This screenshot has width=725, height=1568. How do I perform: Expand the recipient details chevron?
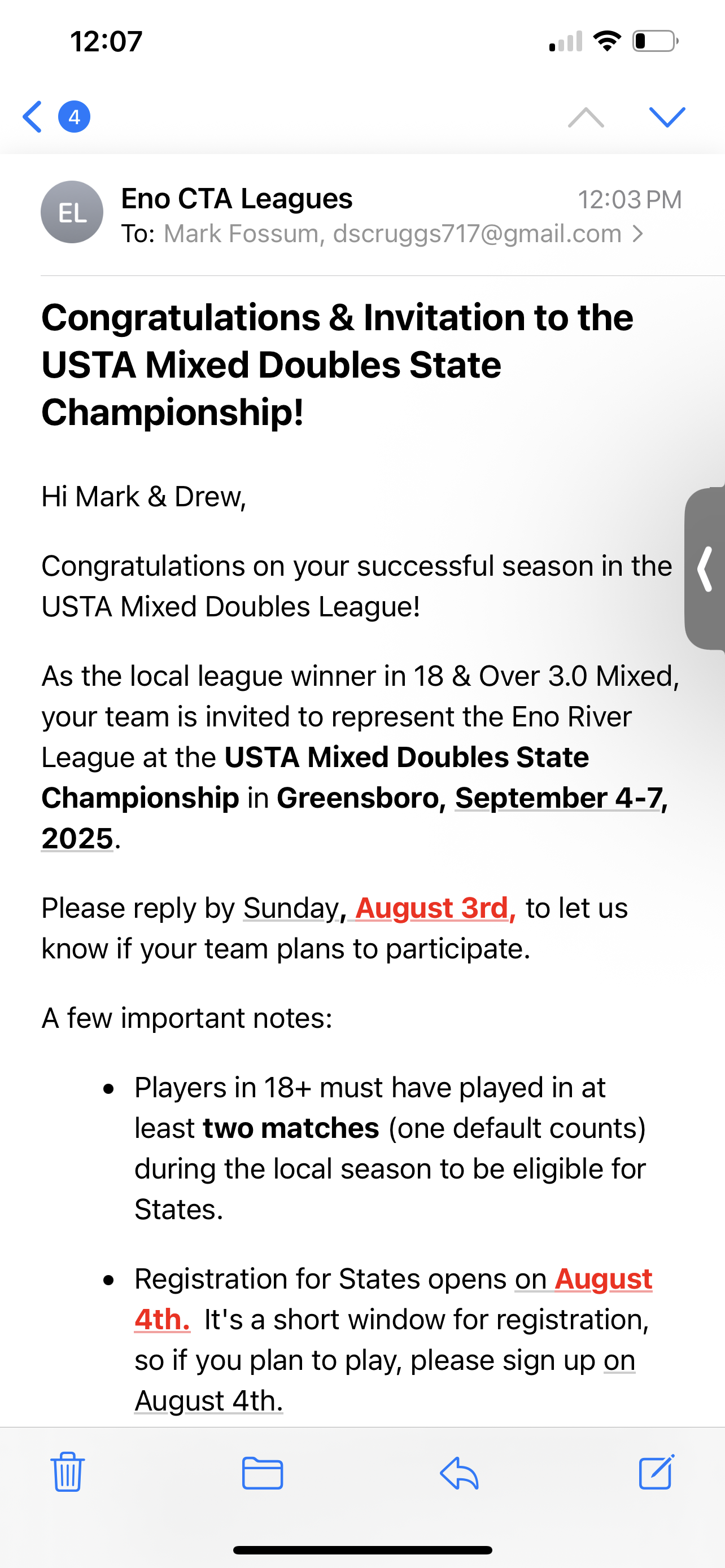click(637, 234)
